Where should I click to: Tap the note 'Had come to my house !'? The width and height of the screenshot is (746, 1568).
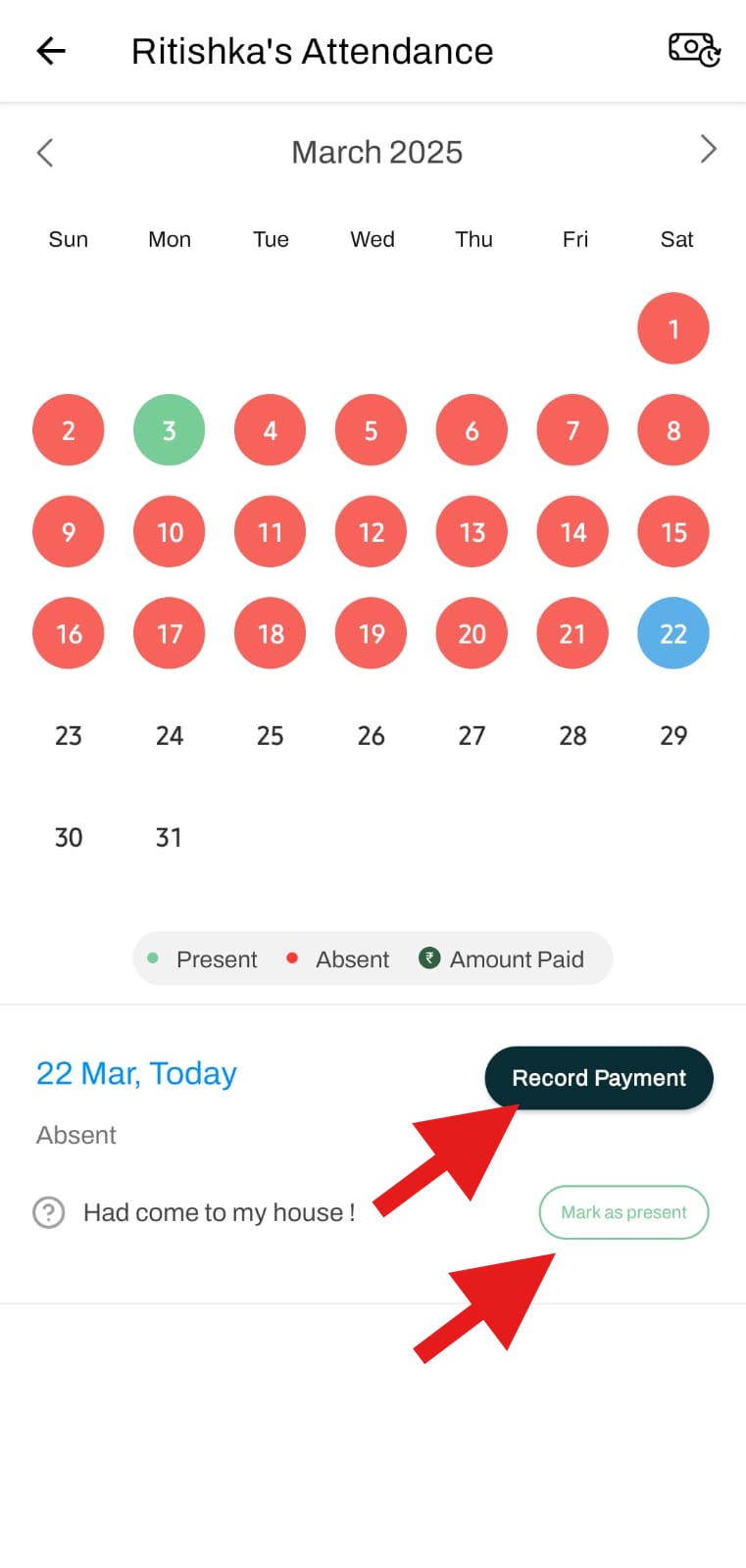[x=219, y=1212]
